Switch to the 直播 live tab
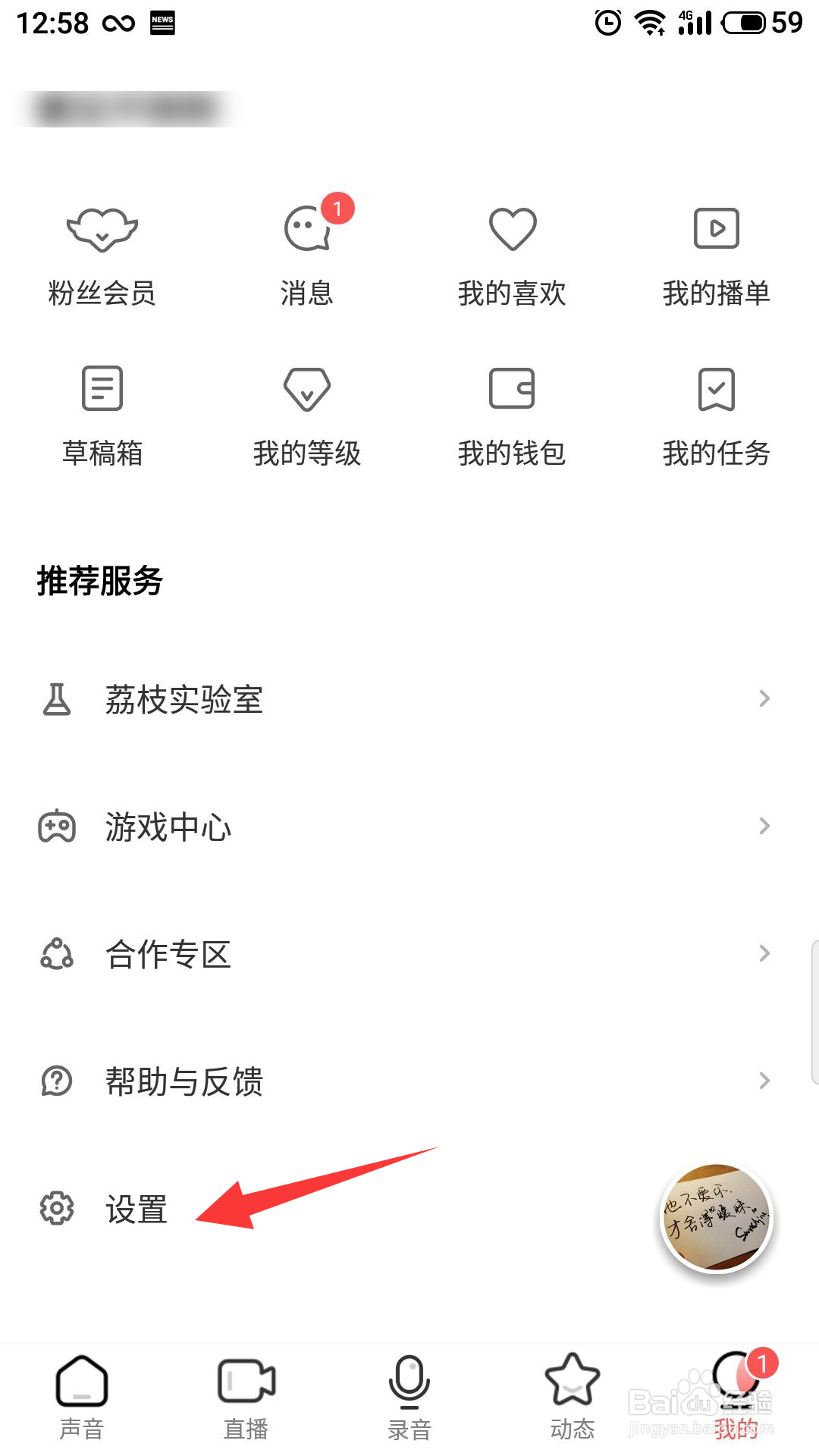 pyautogui.click(x=246, y=1397)
